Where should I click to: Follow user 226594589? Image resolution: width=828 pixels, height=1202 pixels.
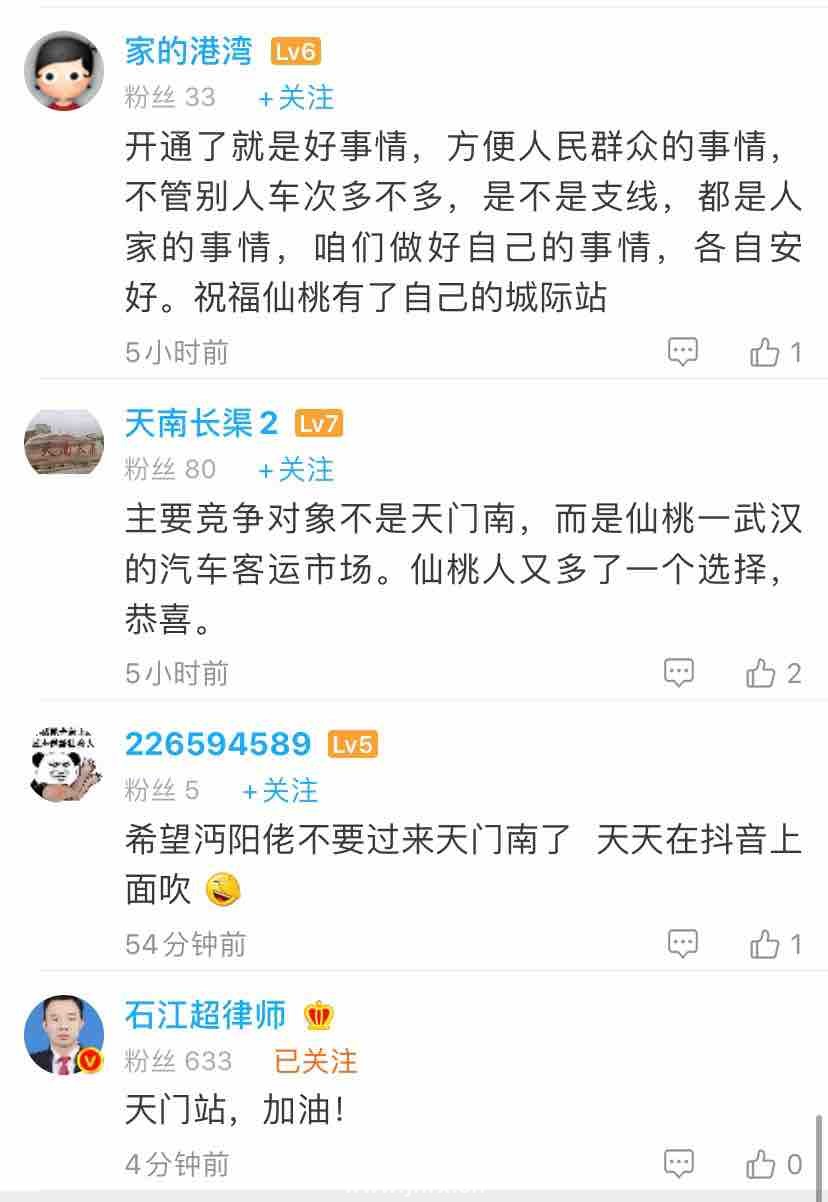tap(280, 791)
